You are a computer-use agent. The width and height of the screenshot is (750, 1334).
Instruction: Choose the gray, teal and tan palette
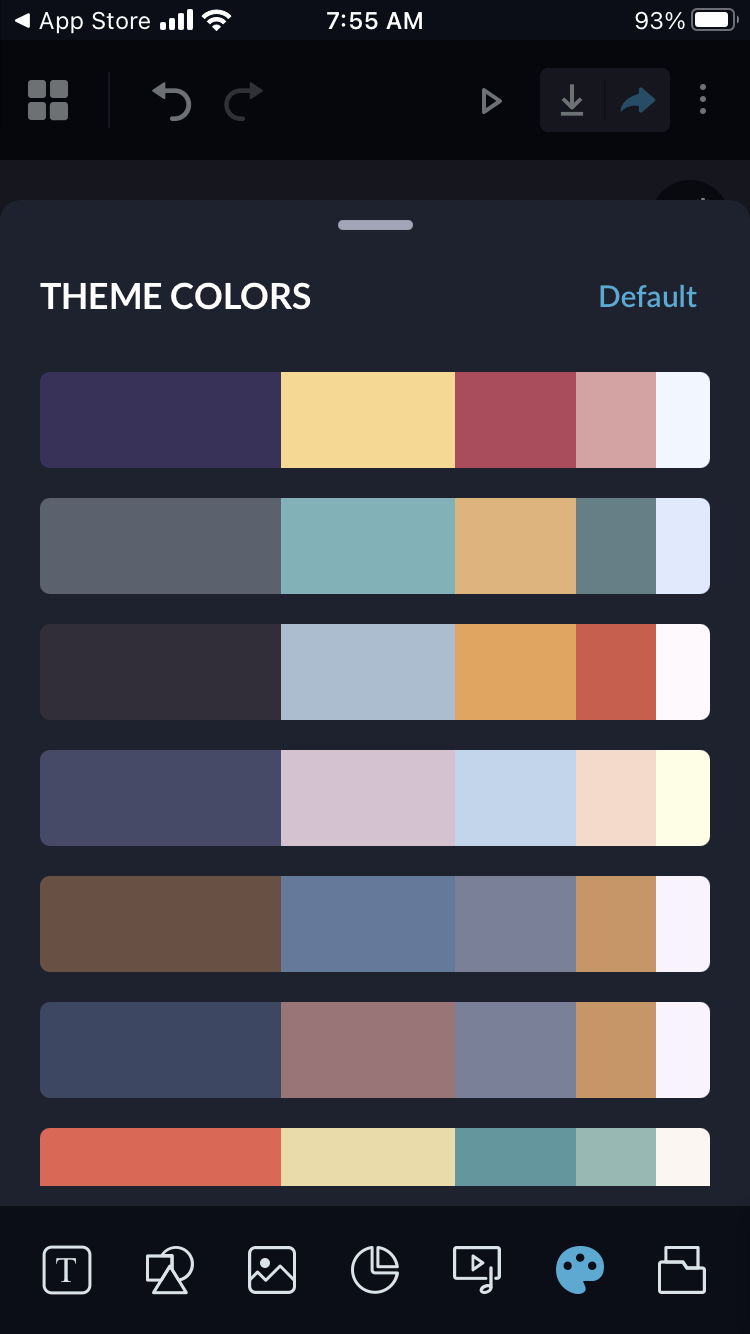pyautogui.click(x=375, y=546)
